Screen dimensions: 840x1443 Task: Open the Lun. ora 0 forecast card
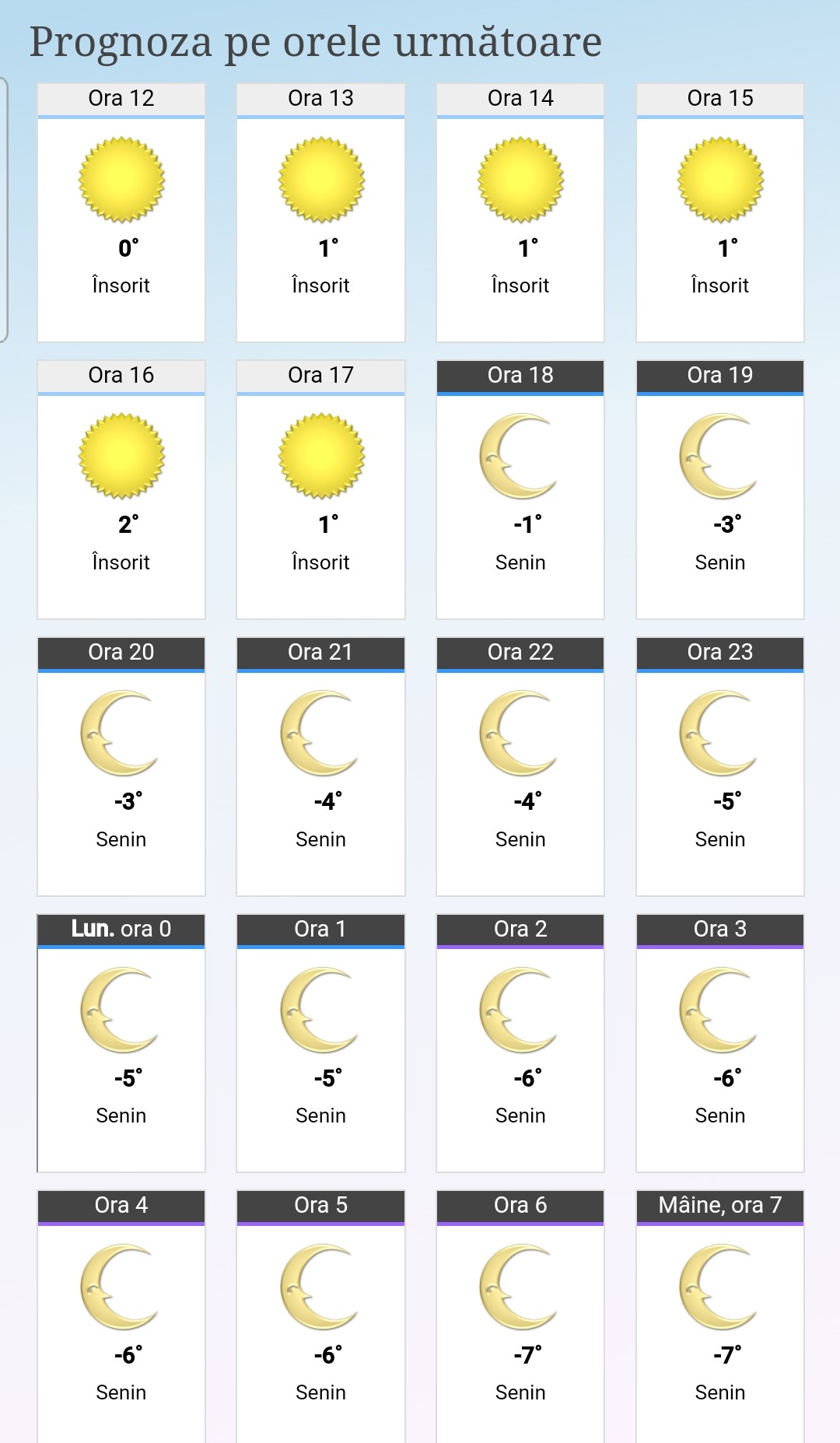[x=121, y=1043]
